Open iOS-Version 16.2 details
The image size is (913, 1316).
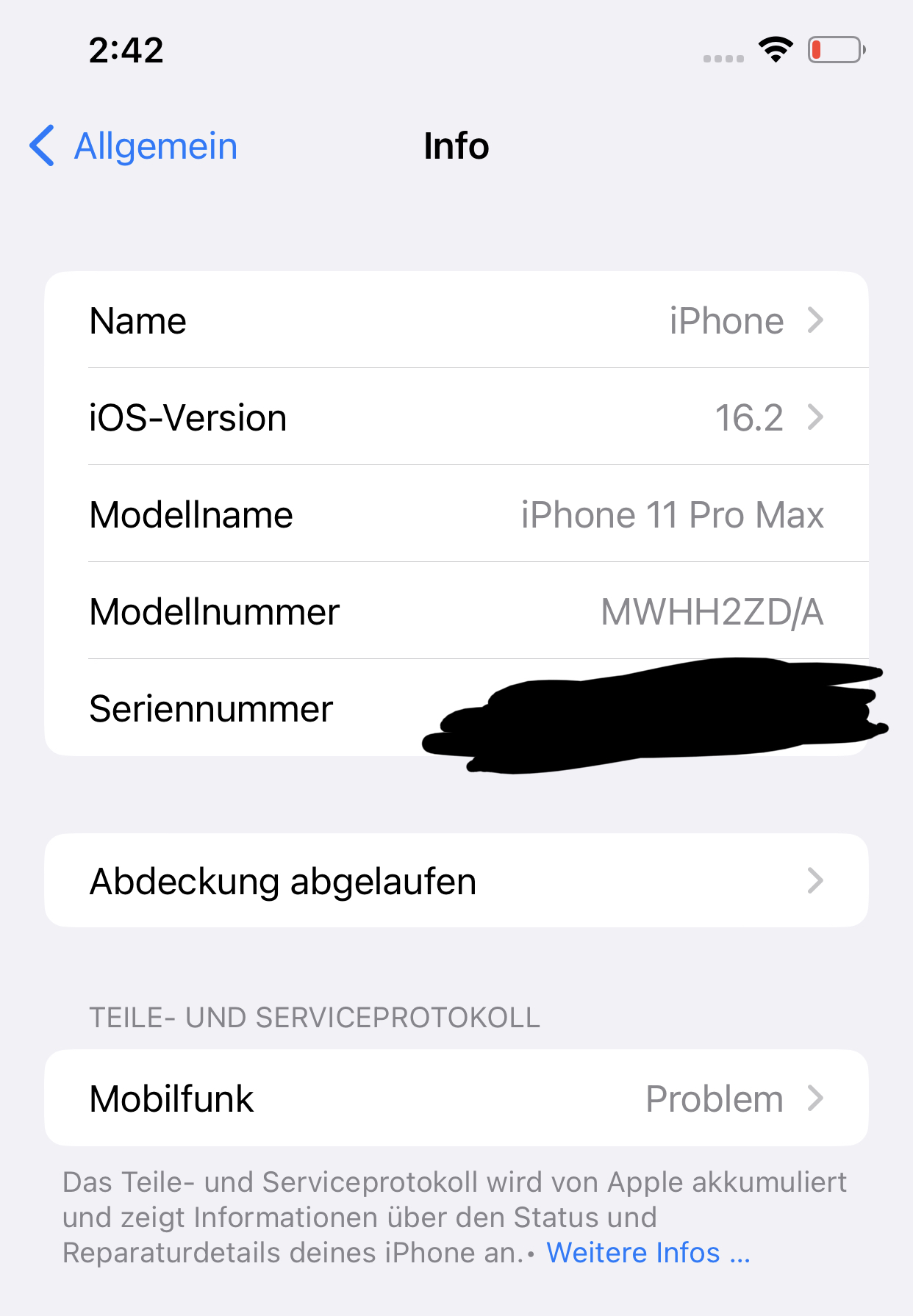(x=456, y=417)
